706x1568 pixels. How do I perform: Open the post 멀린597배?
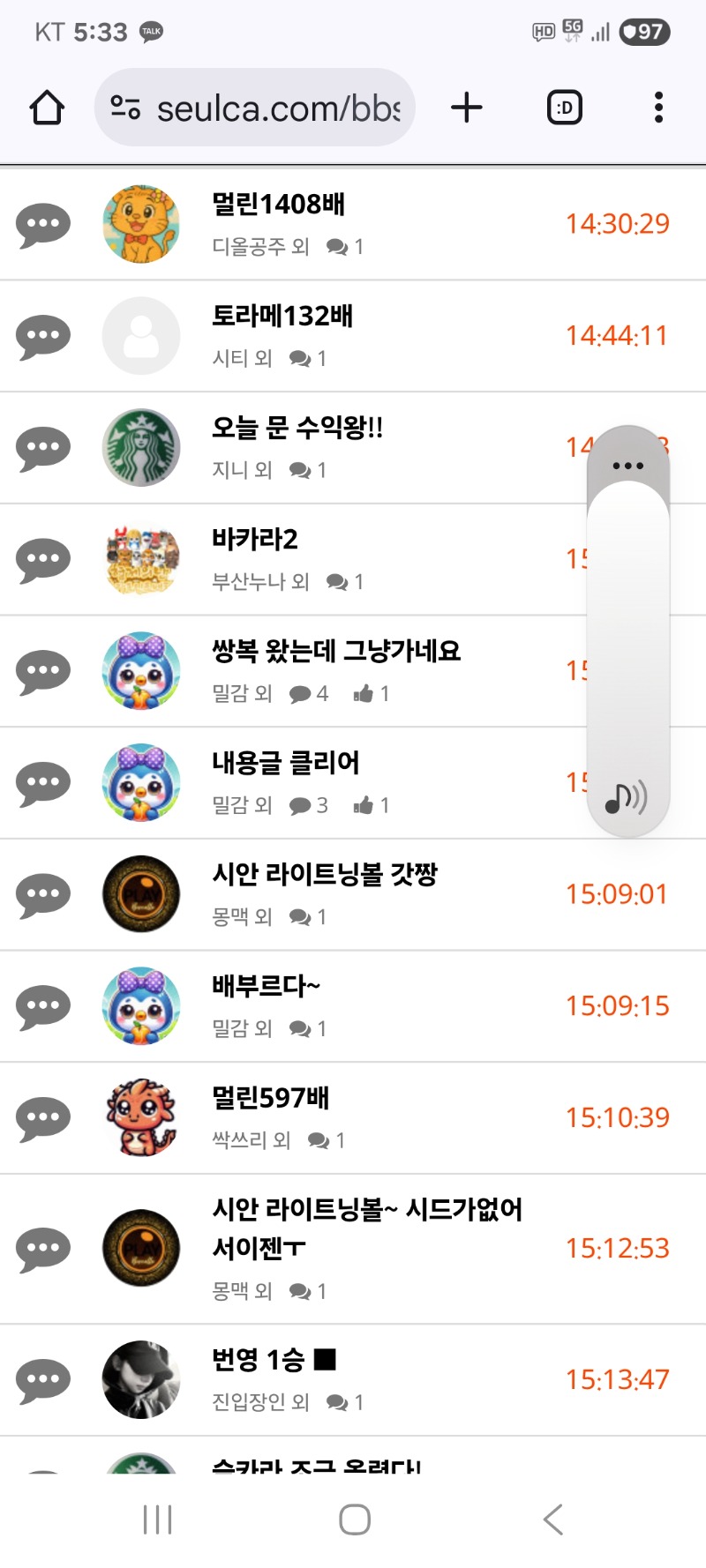pos(271,1098)
